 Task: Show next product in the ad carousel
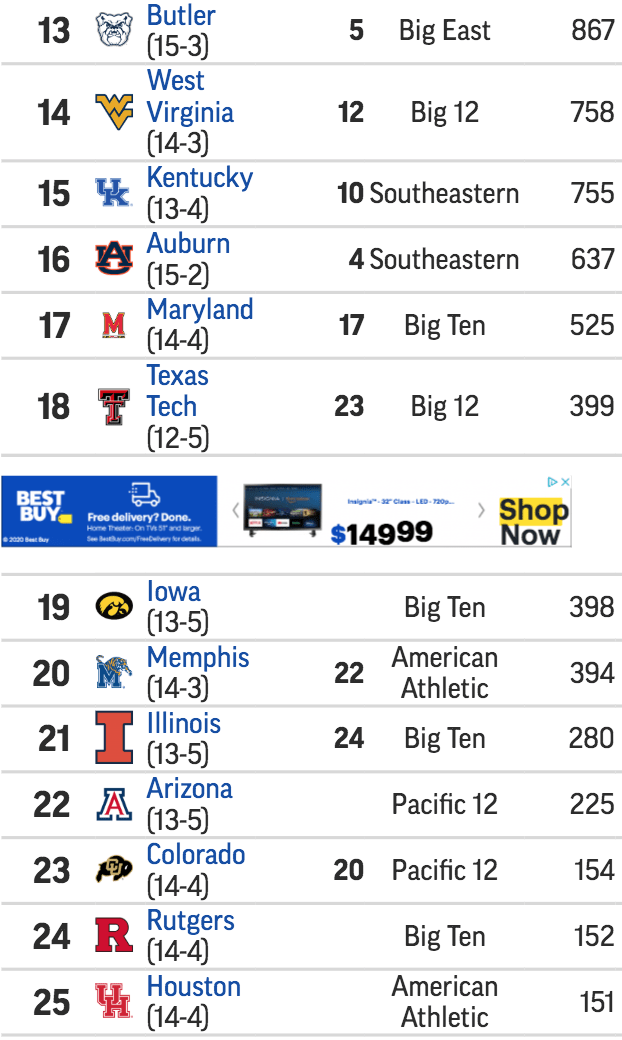coord(481,510)
